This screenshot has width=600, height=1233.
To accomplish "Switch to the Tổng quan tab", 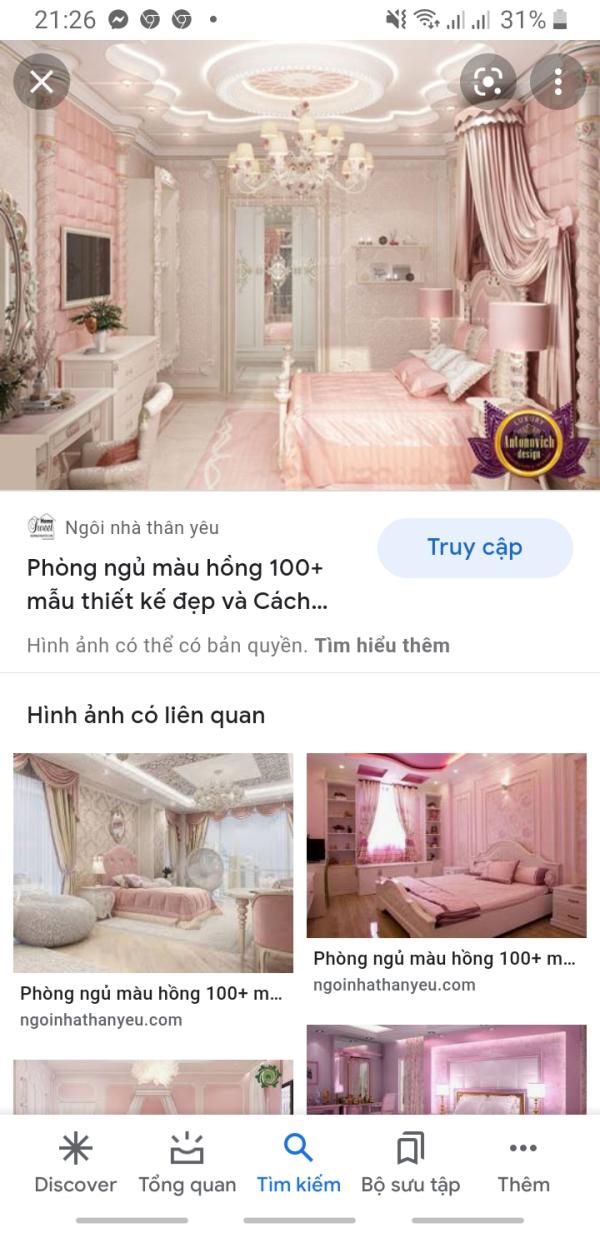I will click(187, 1164).
